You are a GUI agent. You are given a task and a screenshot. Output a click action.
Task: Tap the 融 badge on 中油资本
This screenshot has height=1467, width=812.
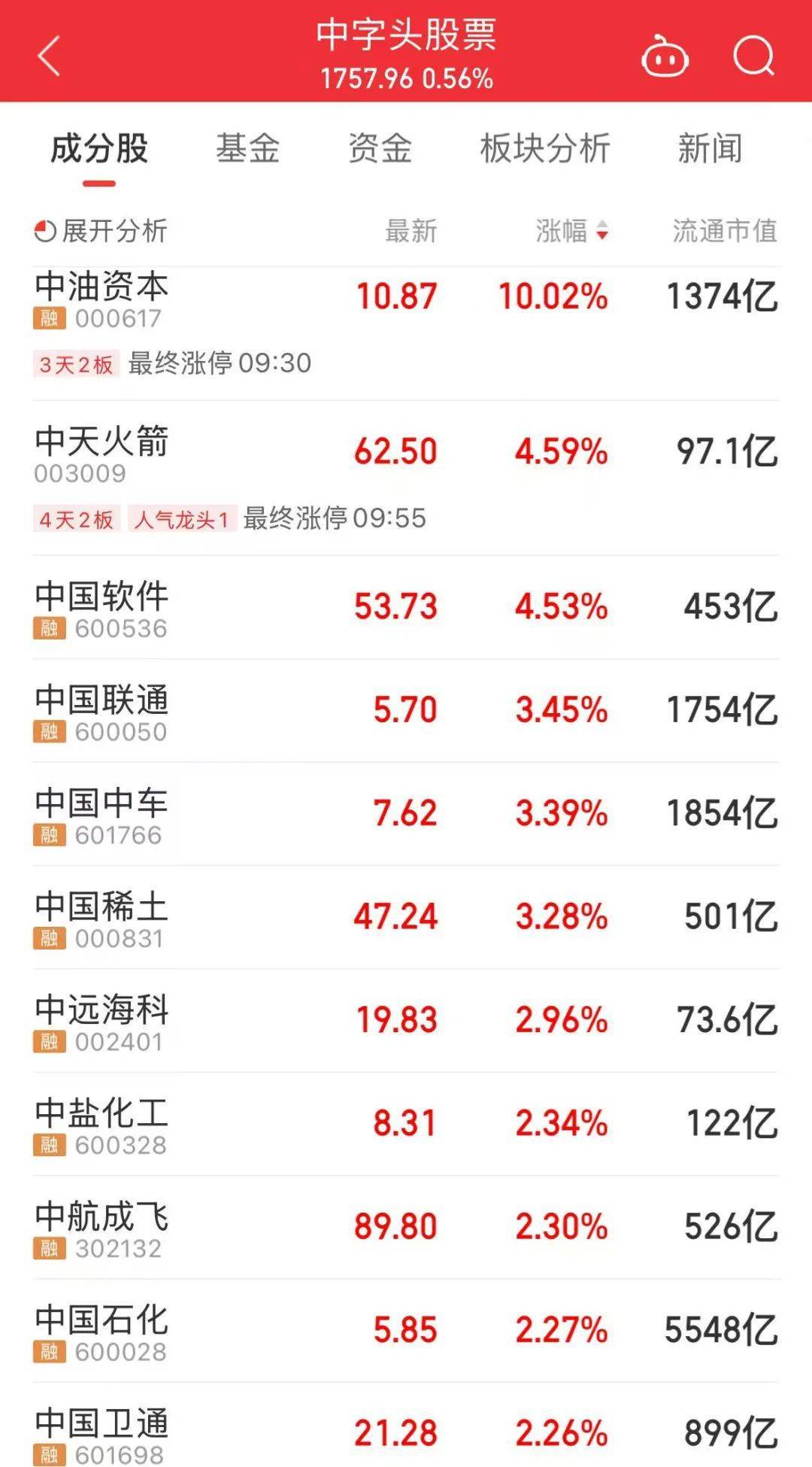[x=49, y=319]
